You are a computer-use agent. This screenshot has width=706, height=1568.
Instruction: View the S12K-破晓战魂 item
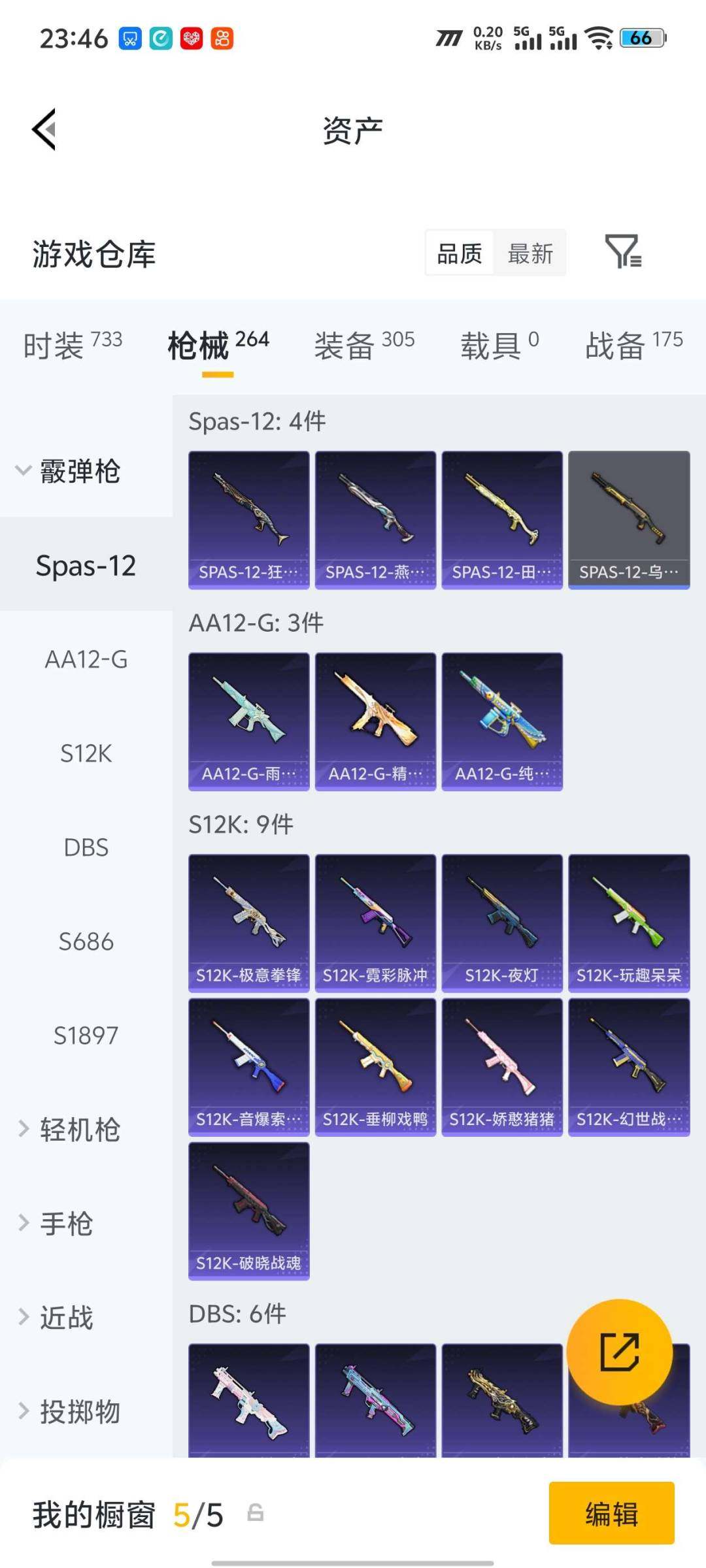click(x=248, y=1210)
